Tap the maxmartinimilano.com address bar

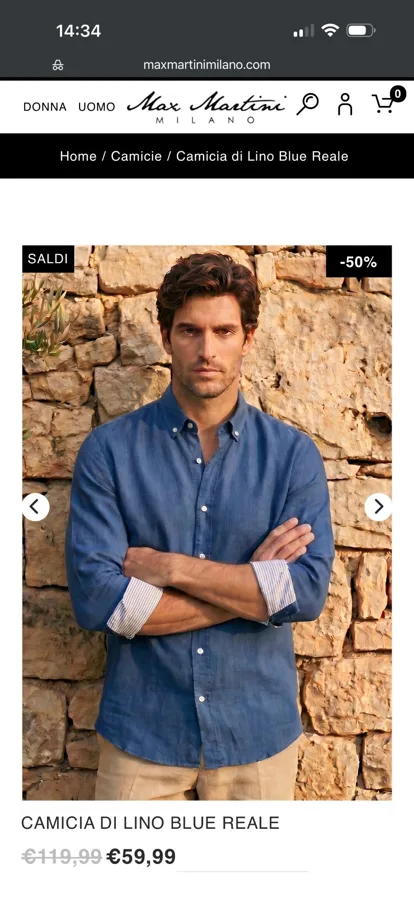207,65
